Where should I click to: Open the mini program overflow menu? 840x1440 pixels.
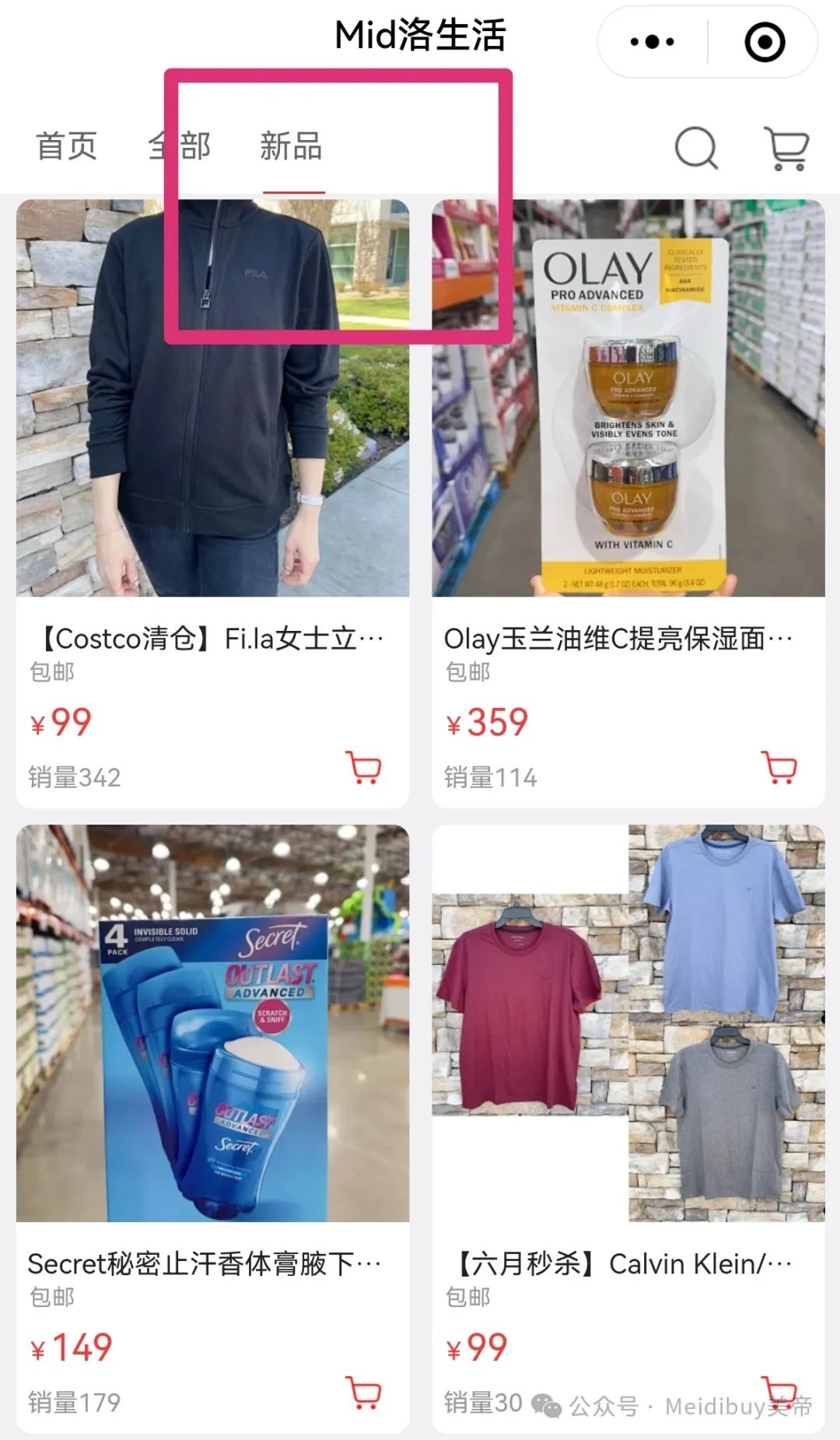(652, 42)
